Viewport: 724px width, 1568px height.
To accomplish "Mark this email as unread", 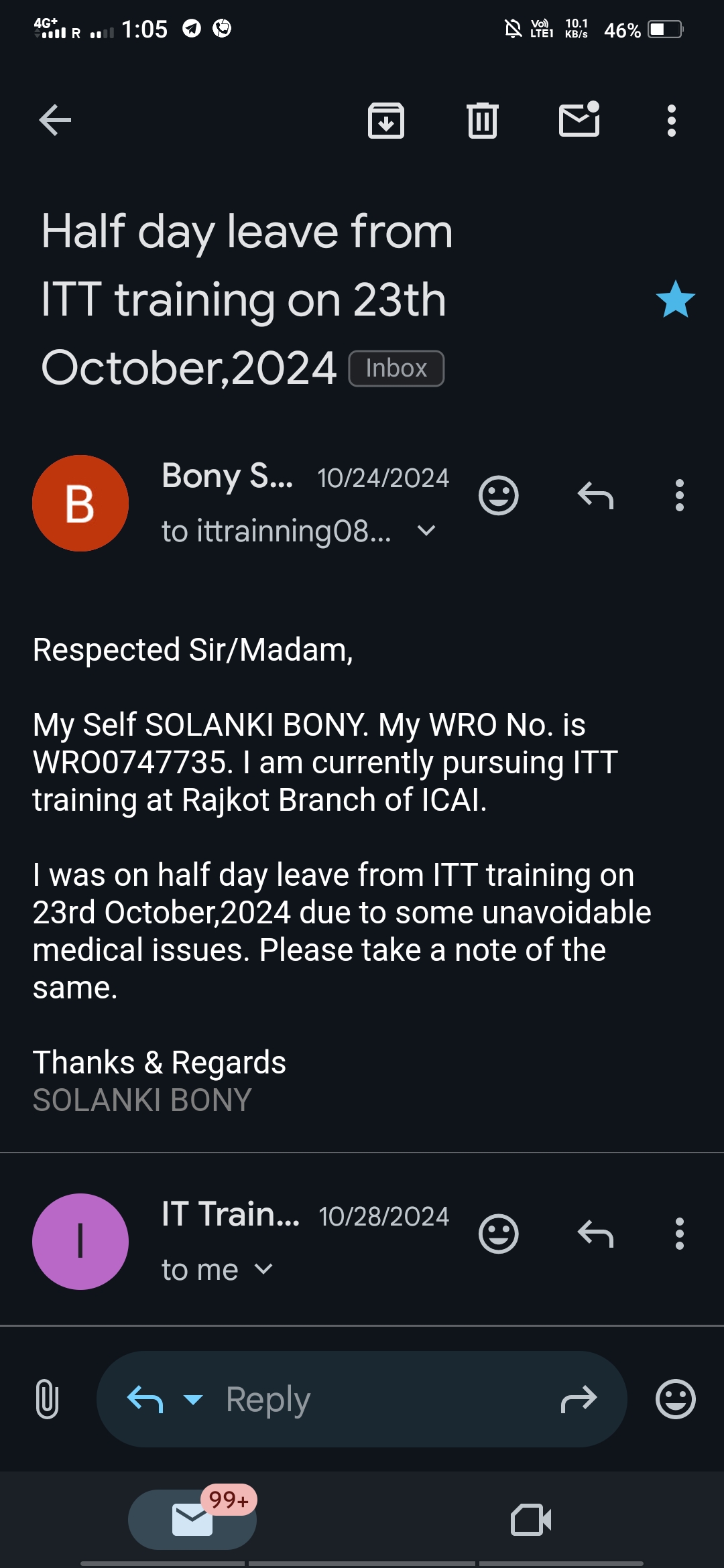I will [x=579, y=121].
